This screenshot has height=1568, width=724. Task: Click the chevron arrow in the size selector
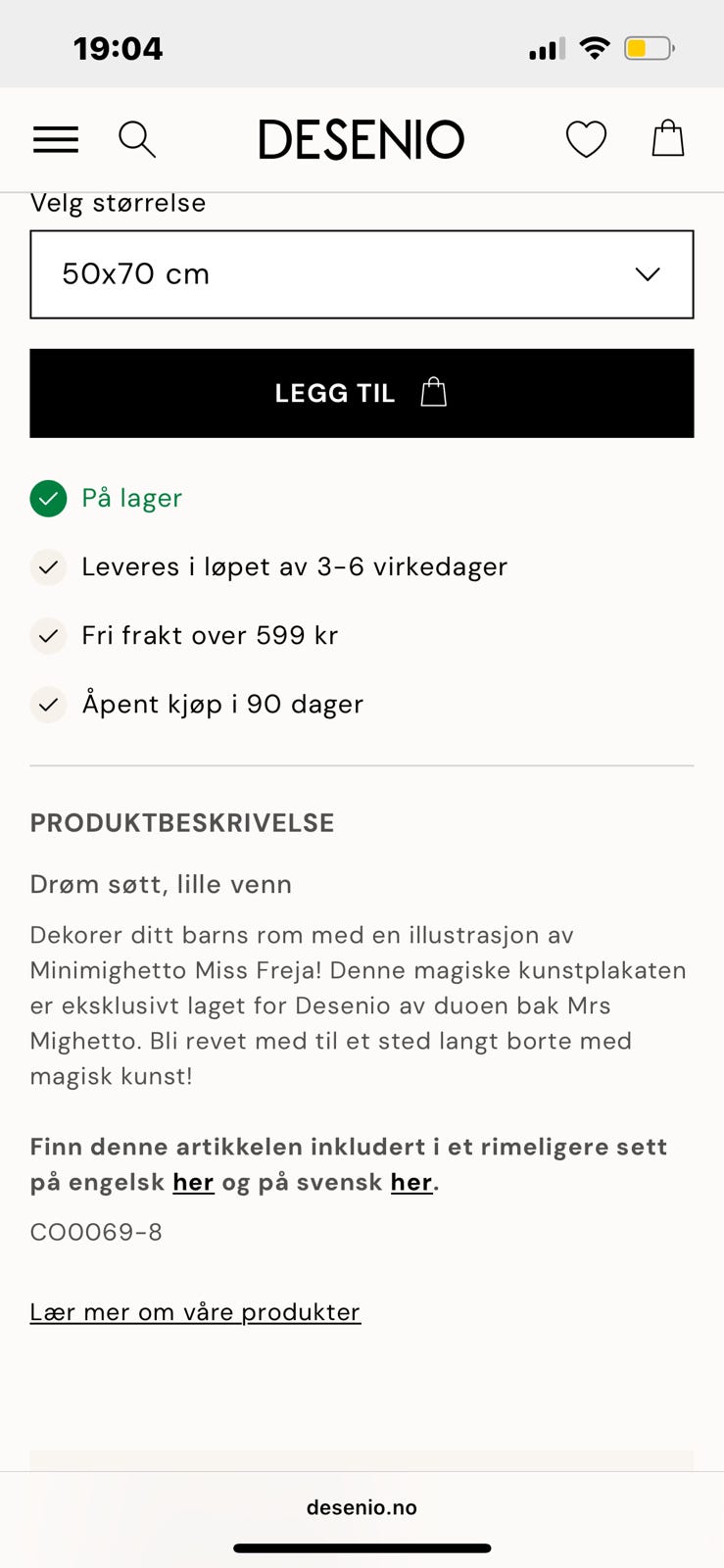tap(647, 274)
